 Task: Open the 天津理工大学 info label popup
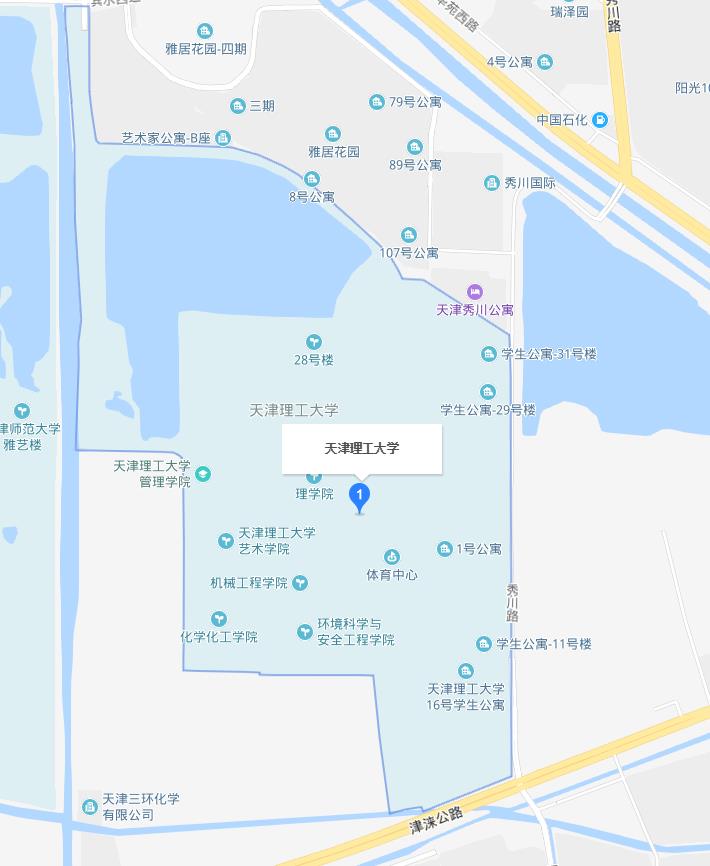click(361, 449)
